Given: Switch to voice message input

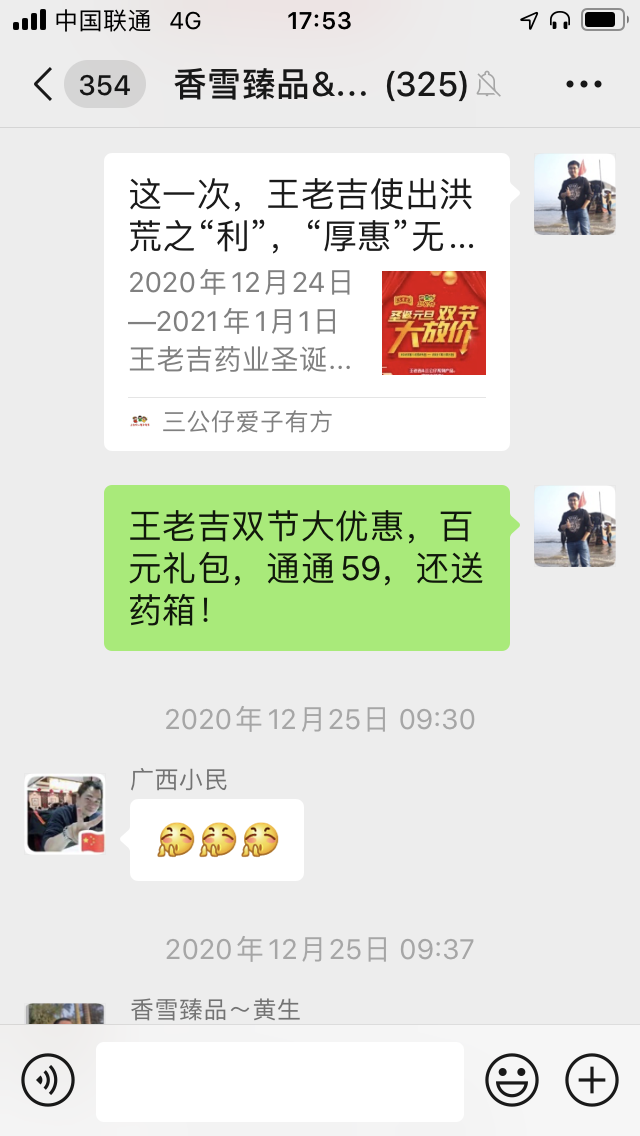Looking at the screenshot, I should (48, 1080).
